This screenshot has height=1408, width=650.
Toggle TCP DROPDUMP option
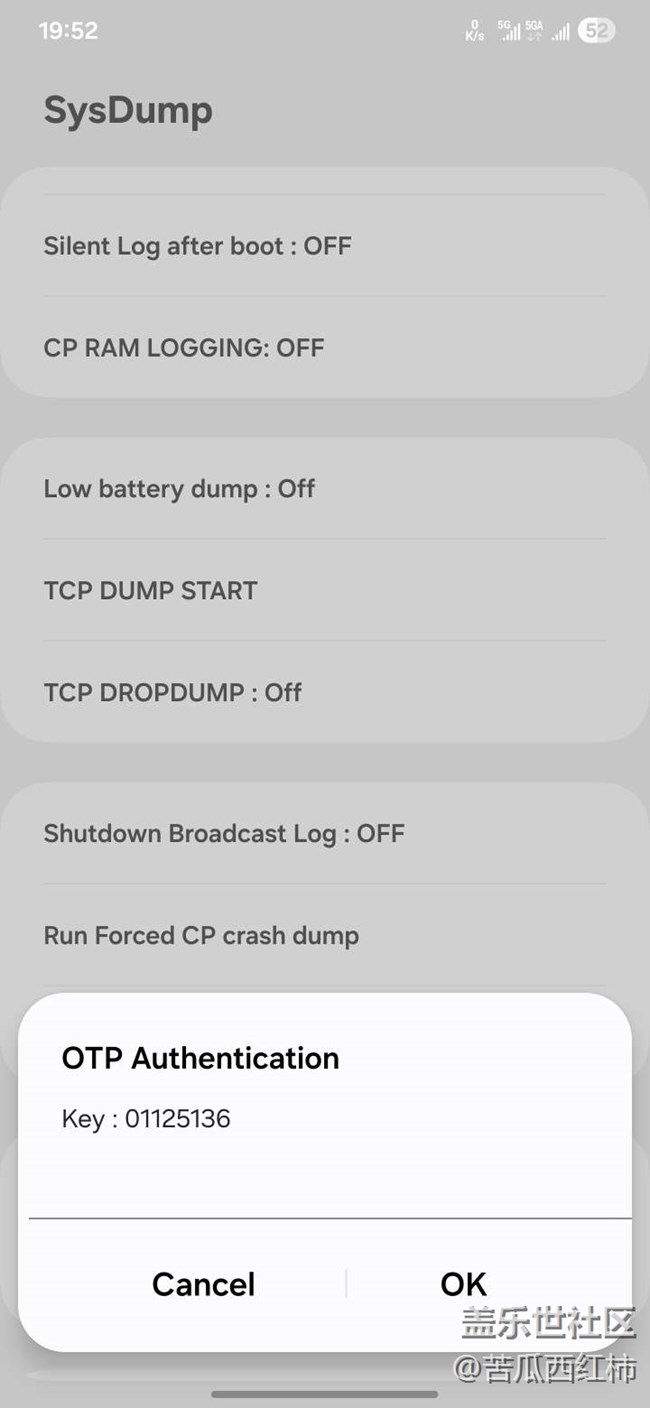173,692
